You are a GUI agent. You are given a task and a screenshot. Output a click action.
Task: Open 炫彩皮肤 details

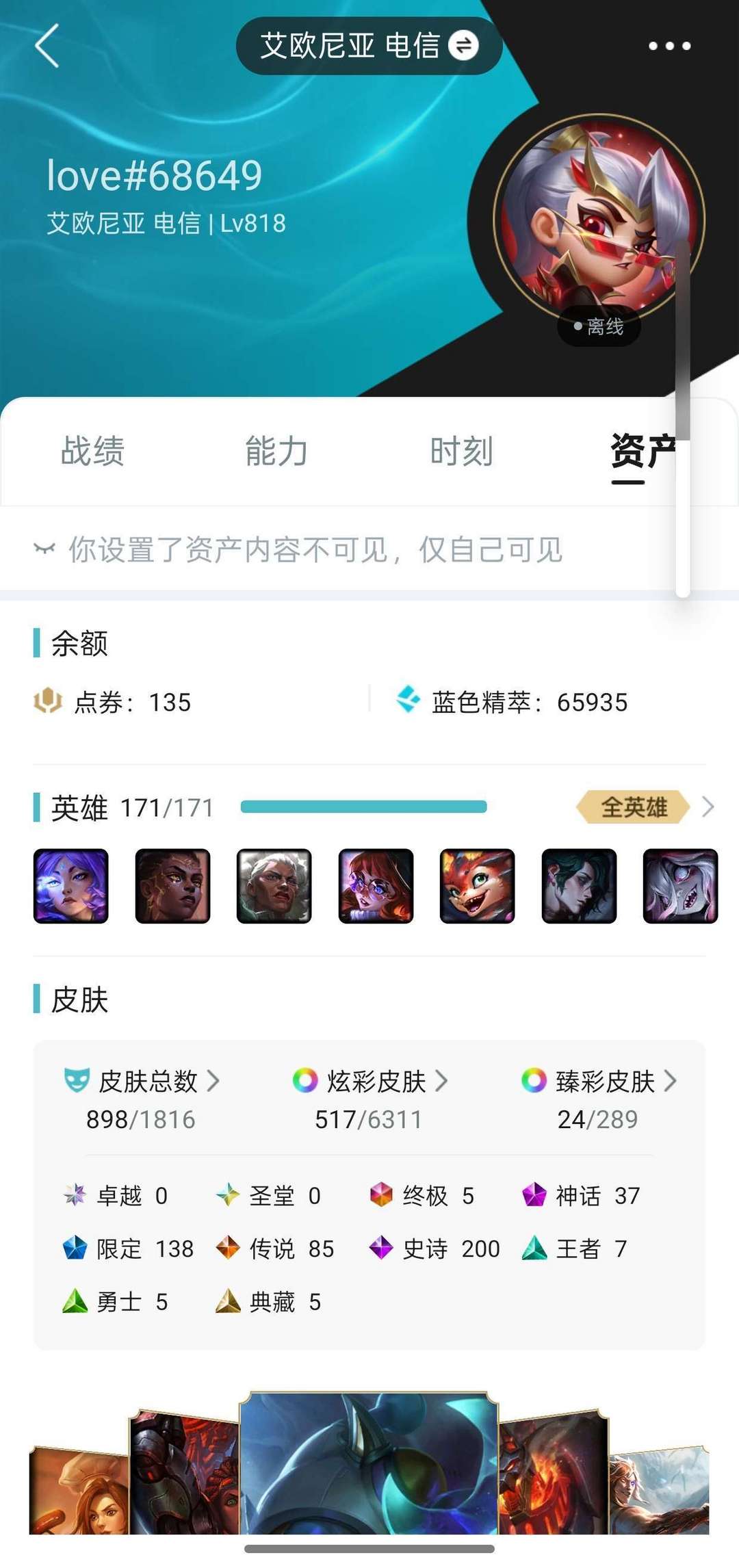pyautogui.click(x=370, y=1081)
